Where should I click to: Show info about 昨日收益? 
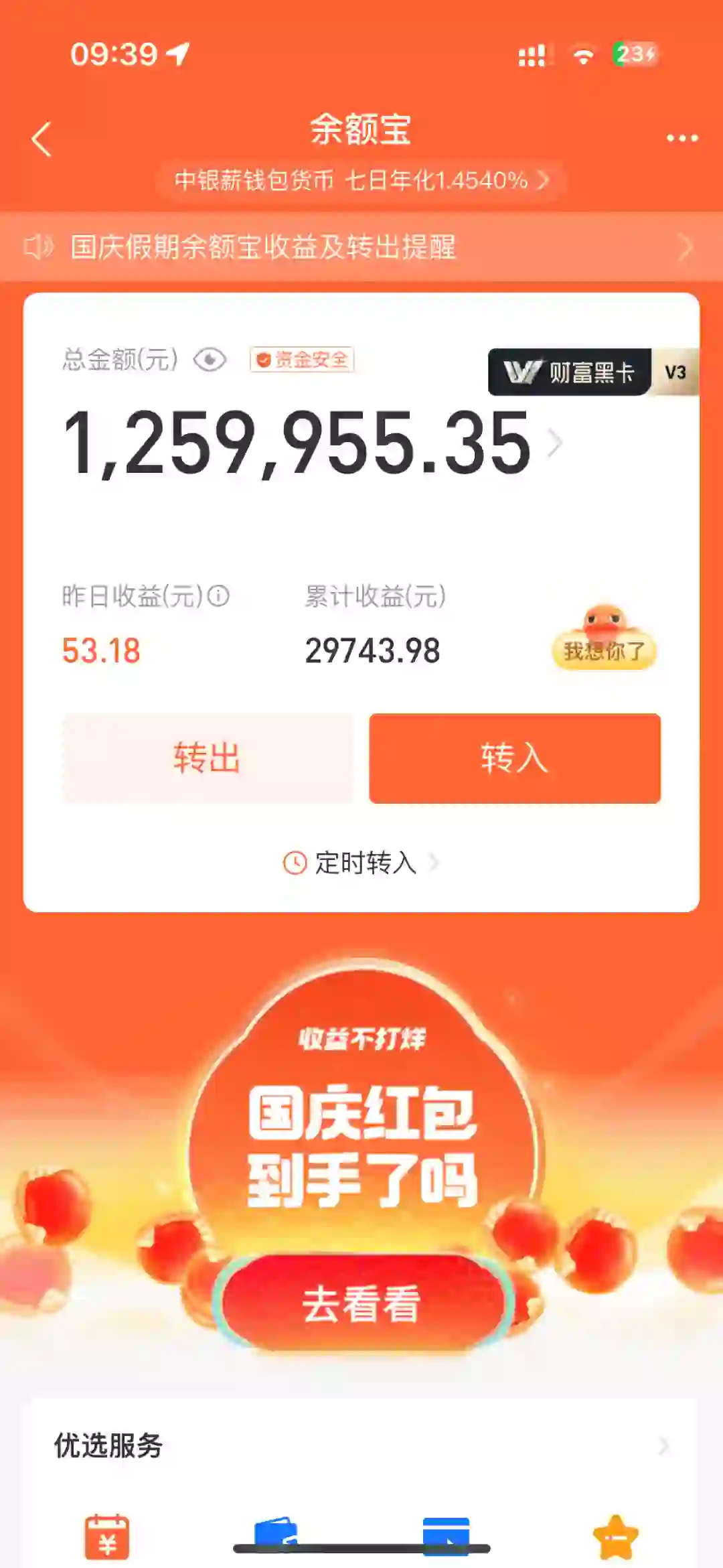pos(218,595)
